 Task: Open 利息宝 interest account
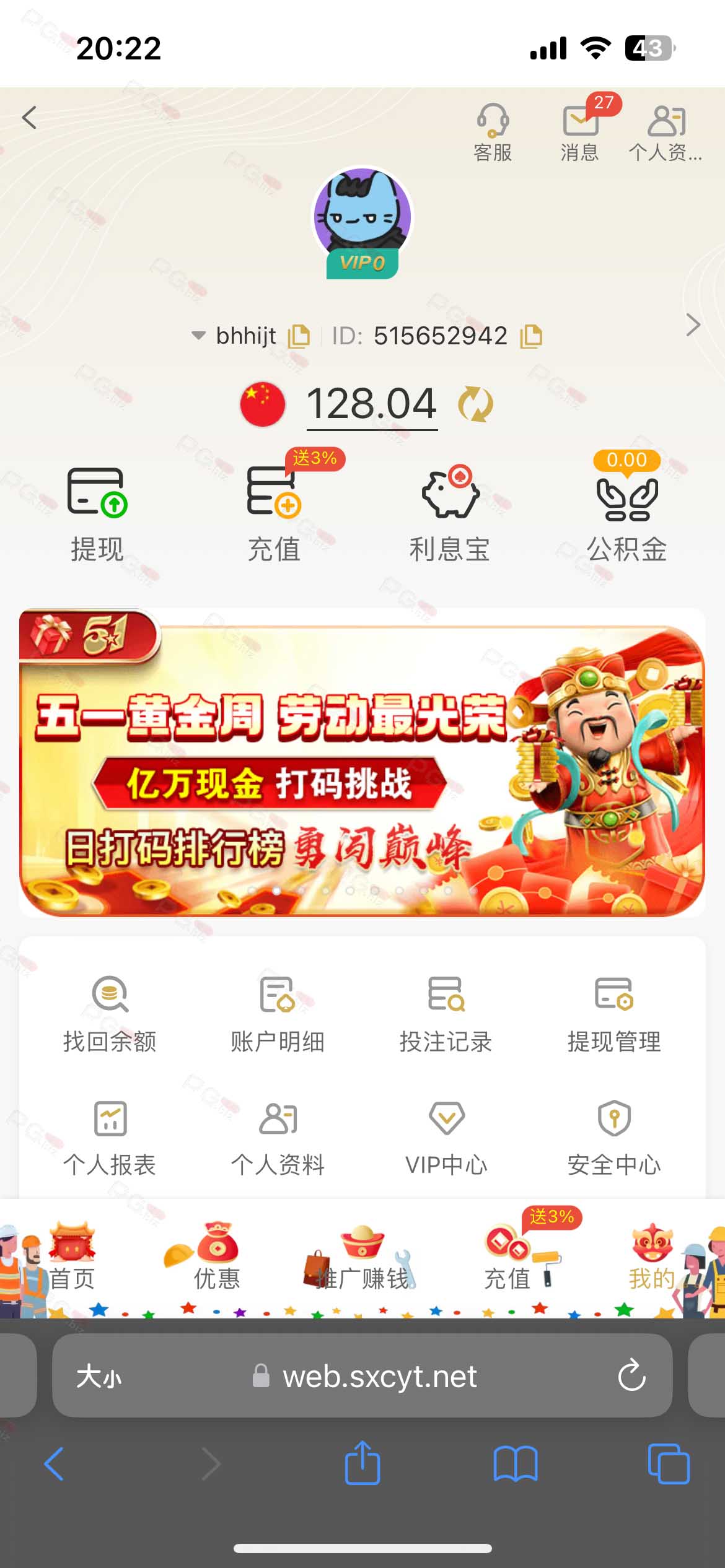coord(450,514)
